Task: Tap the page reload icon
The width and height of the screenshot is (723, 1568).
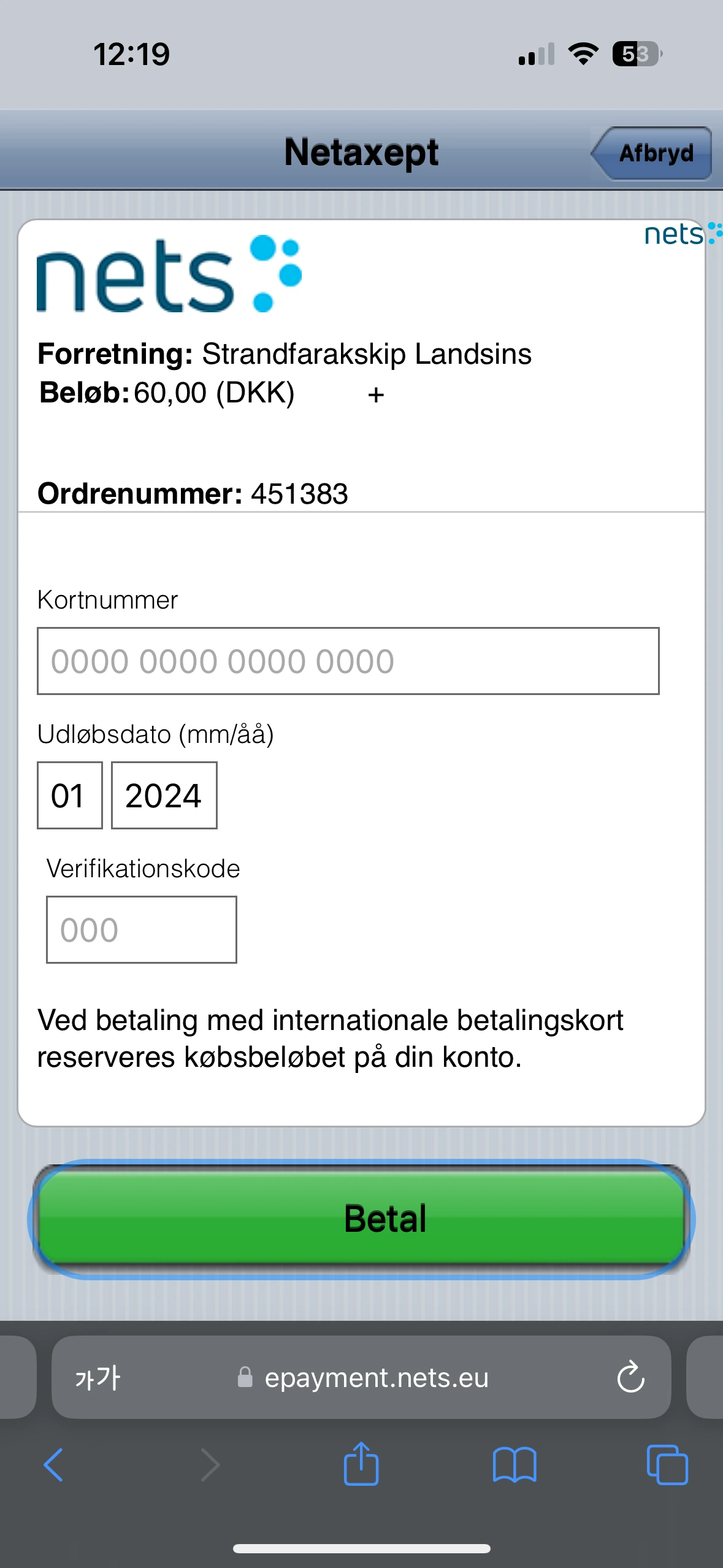Action: pyautogui.click(x=631, y=1377)
